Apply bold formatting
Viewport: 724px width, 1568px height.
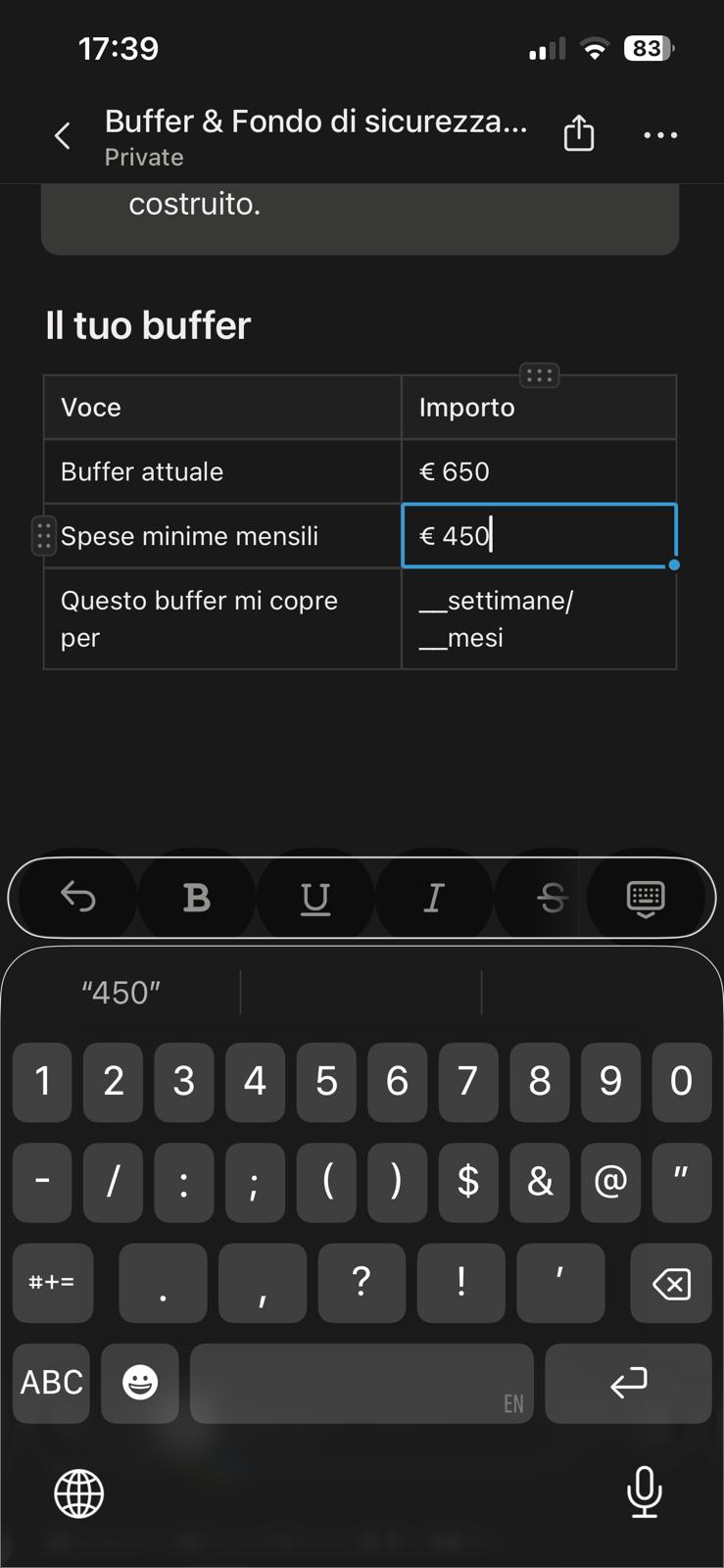197,897
